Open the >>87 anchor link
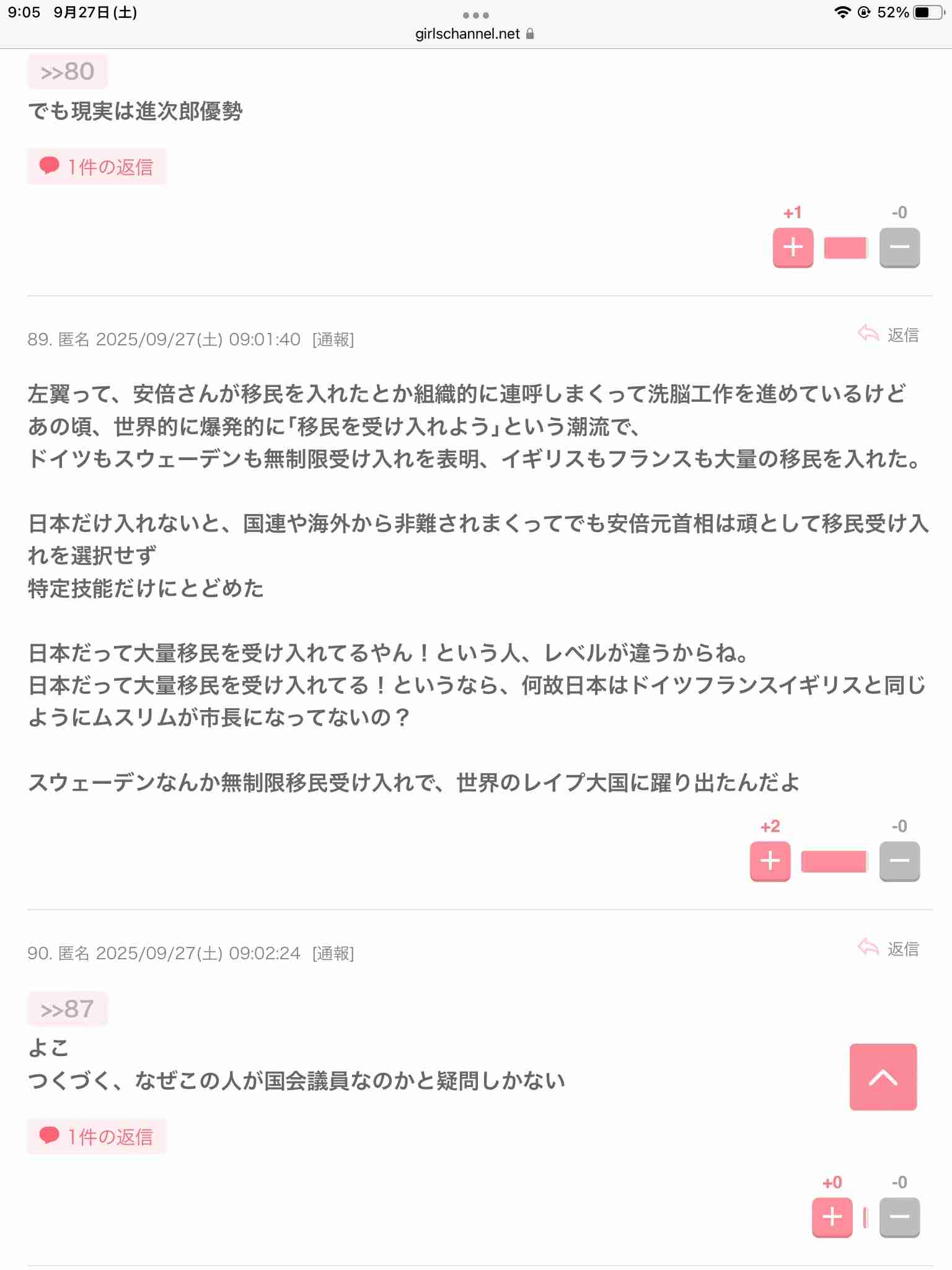This screenshot has height=1270, width=952. [x=67, y=1009]
